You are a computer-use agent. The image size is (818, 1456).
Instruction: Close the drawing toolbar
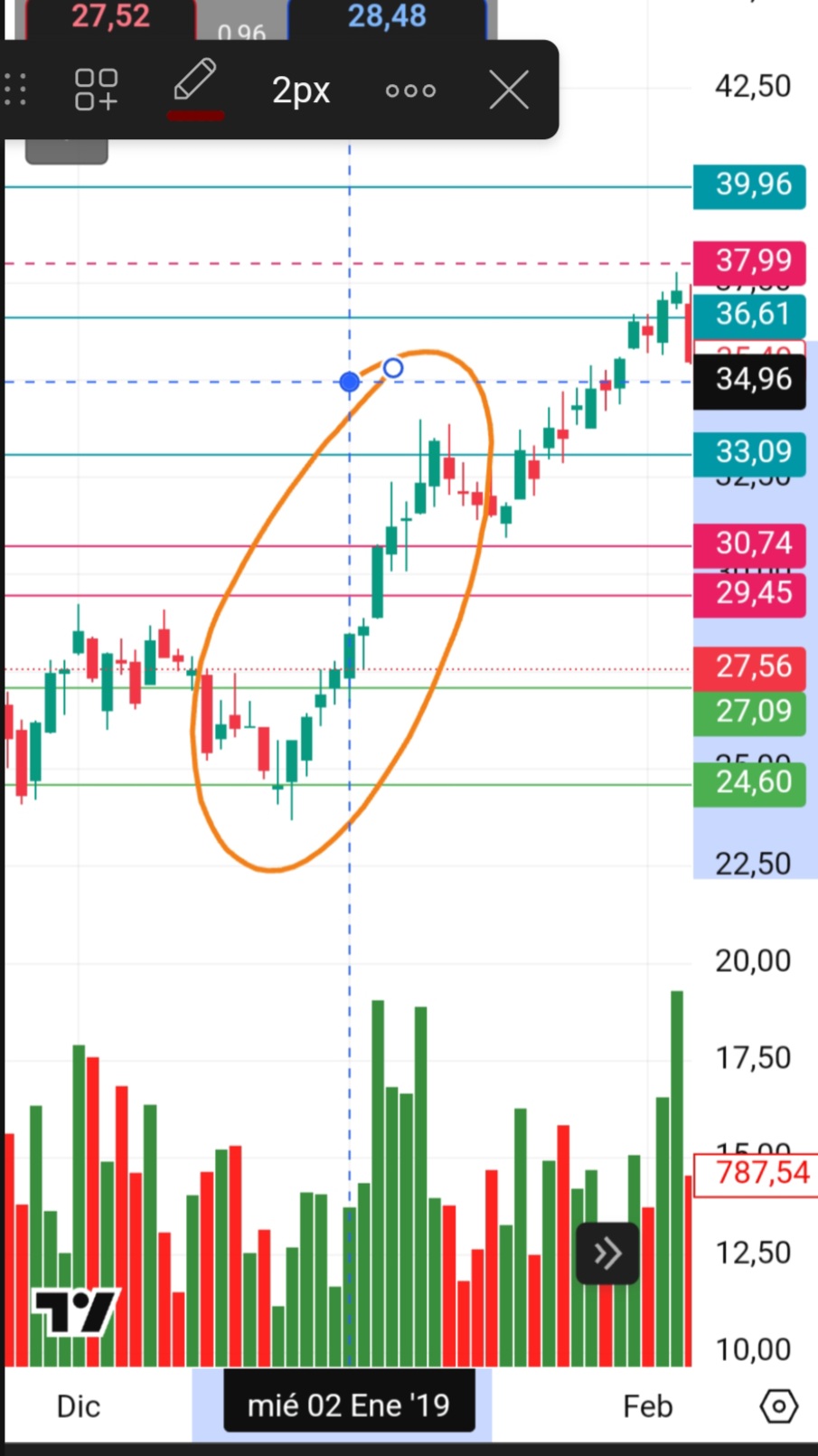(x=509, y=90)
